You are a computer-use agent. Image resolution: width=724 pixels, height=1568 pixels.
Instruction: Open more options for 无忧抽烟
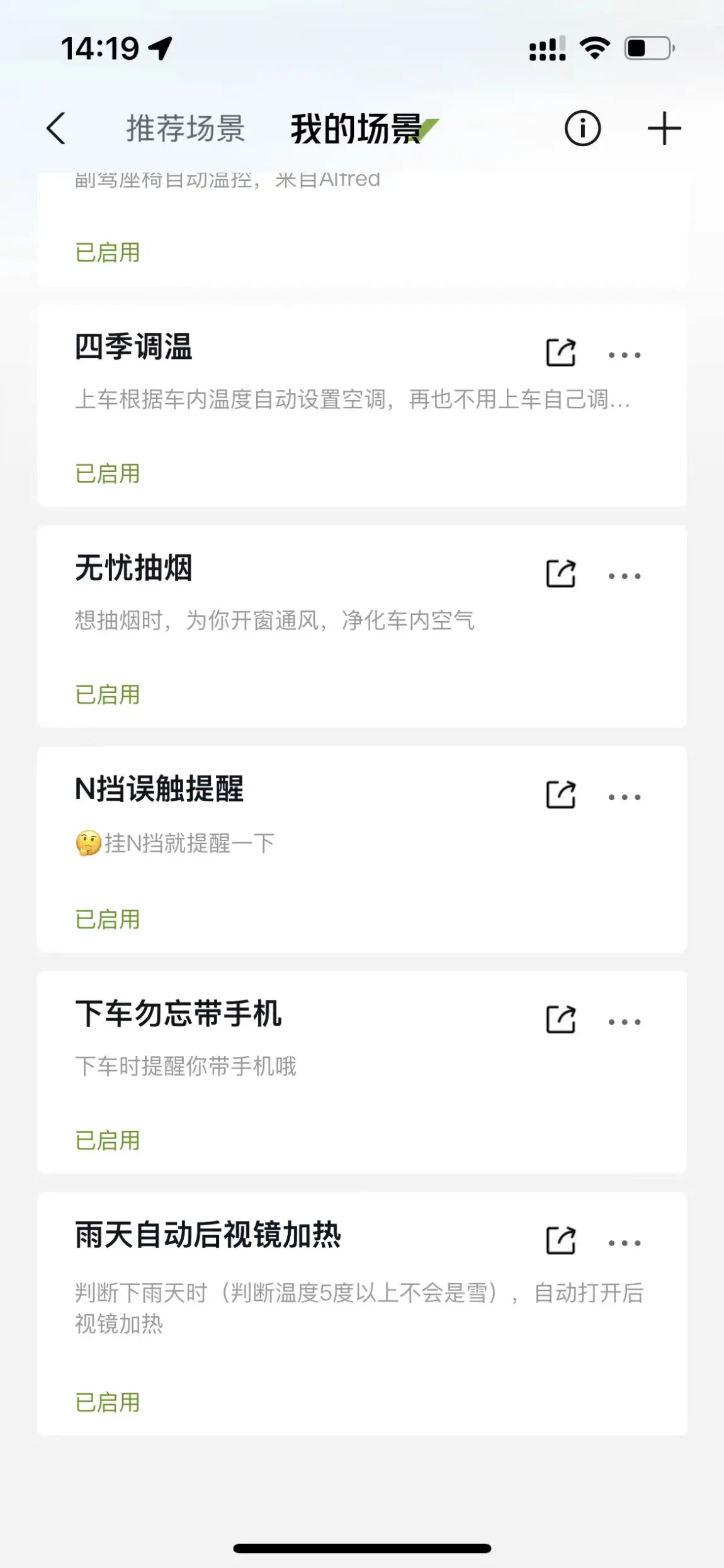point(625,576)
